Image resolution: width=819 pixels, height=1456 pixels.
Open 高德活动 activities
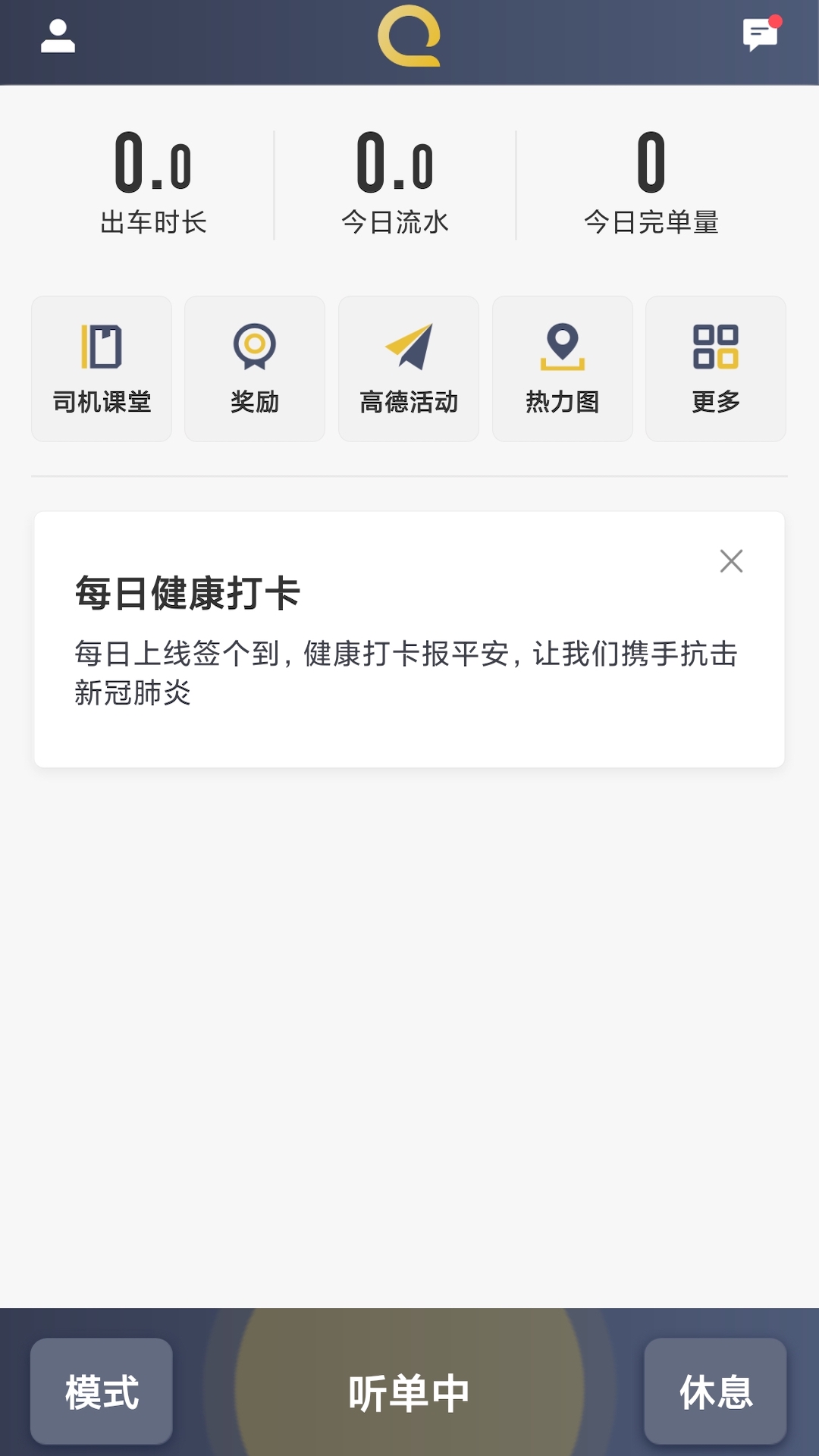409,368
